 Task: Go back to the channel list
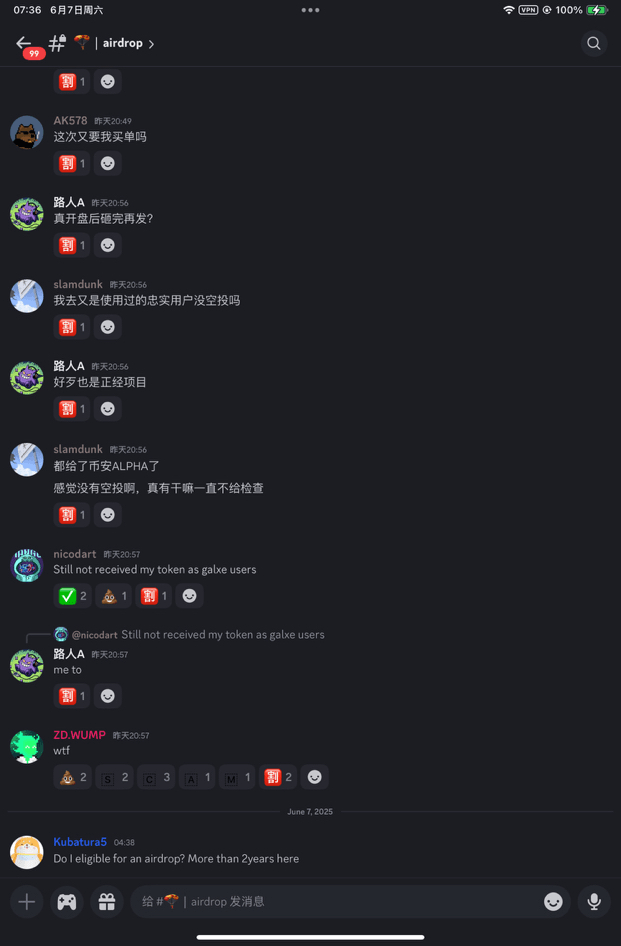pyautogui.click(x=24, y=43)
